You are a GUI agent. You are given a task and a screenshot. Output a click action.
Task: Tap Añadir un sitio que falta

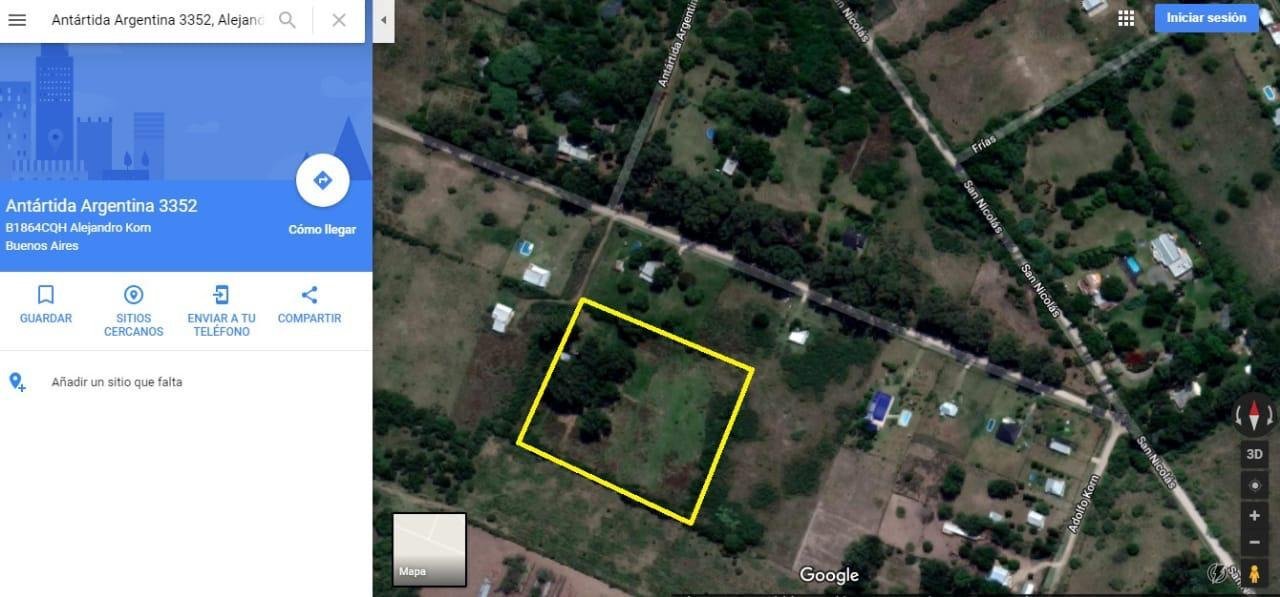[116, 382]
